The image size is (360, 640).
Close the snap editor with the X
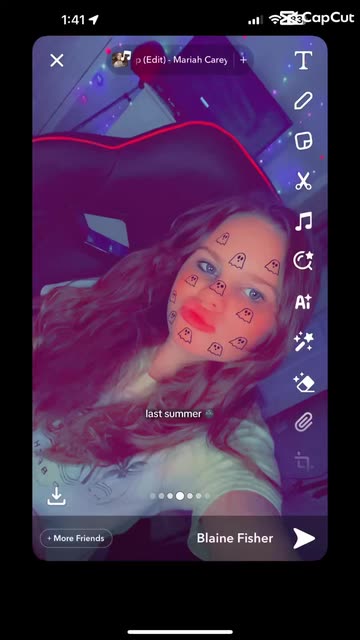[x=57, y=61]
